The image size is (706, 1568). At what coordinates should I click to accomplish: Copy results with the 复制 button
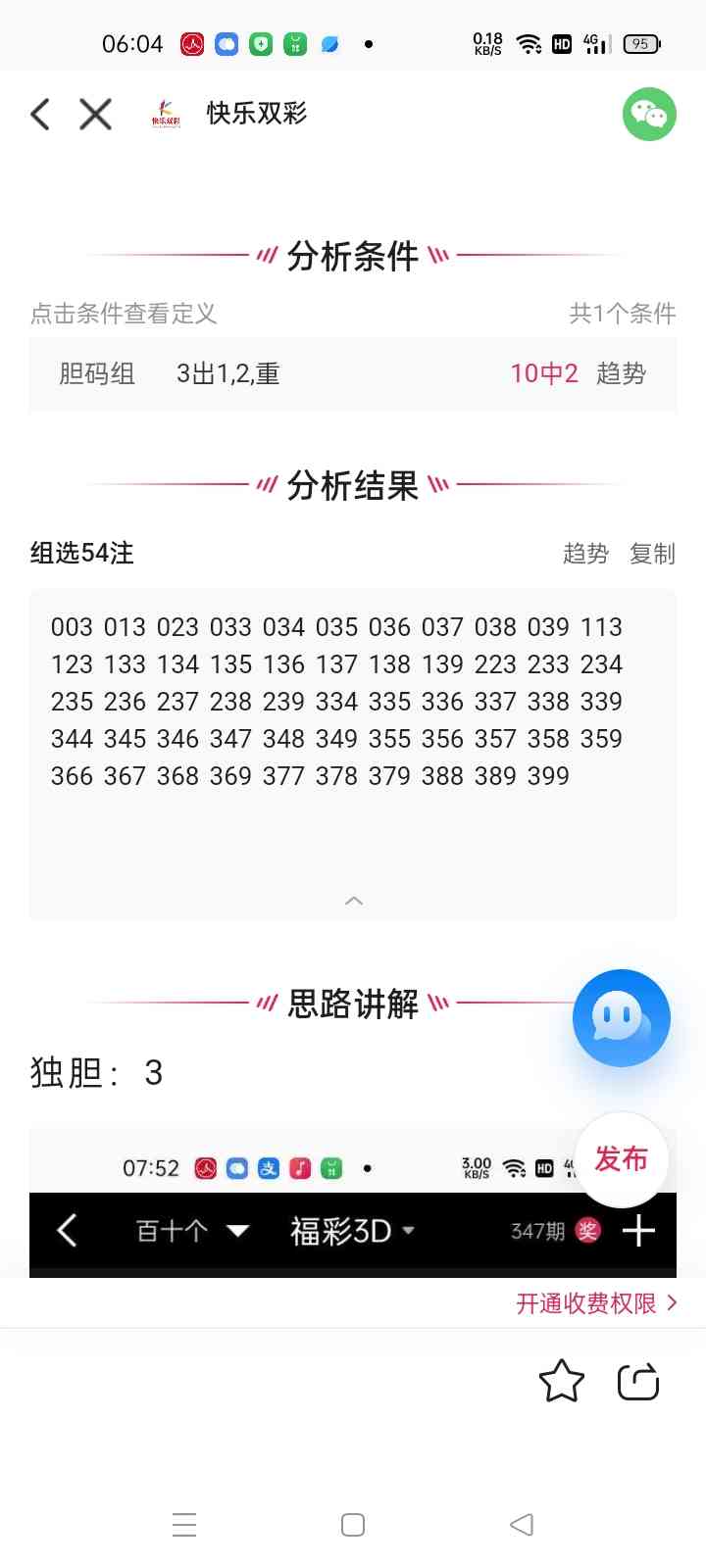(652, 554)
